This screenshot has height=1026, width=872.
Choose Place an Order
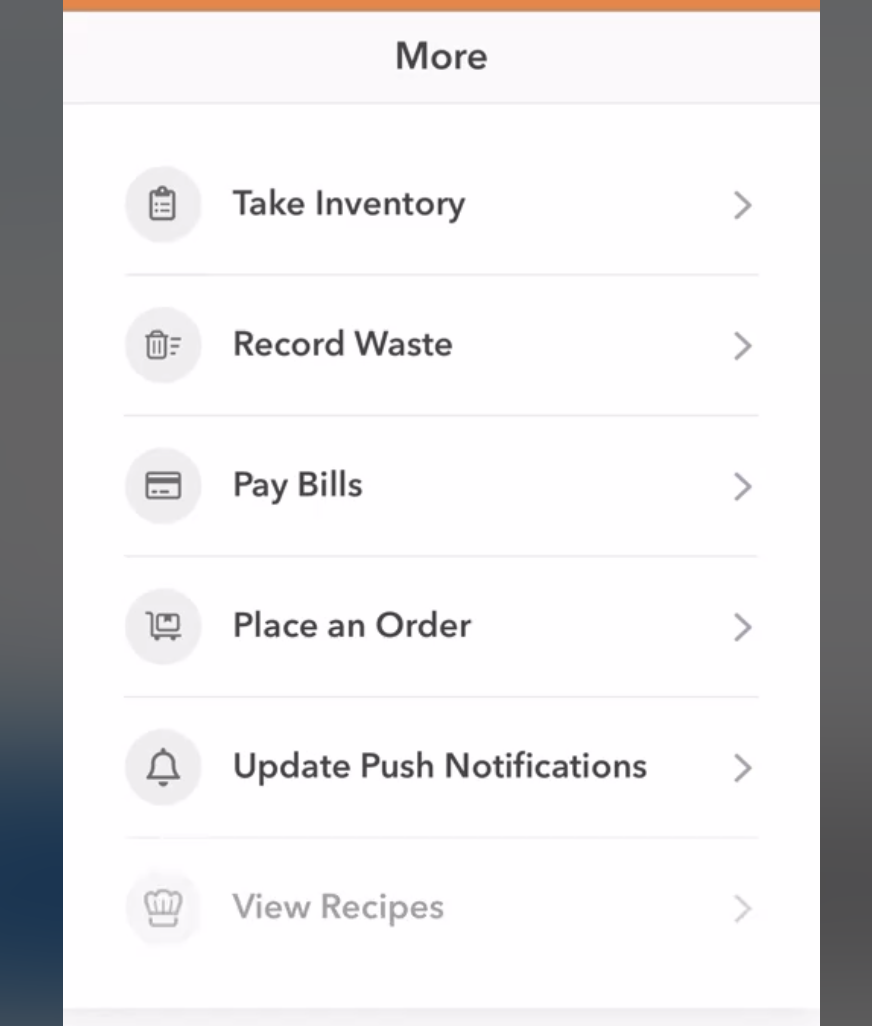click(x=352, y=625)
